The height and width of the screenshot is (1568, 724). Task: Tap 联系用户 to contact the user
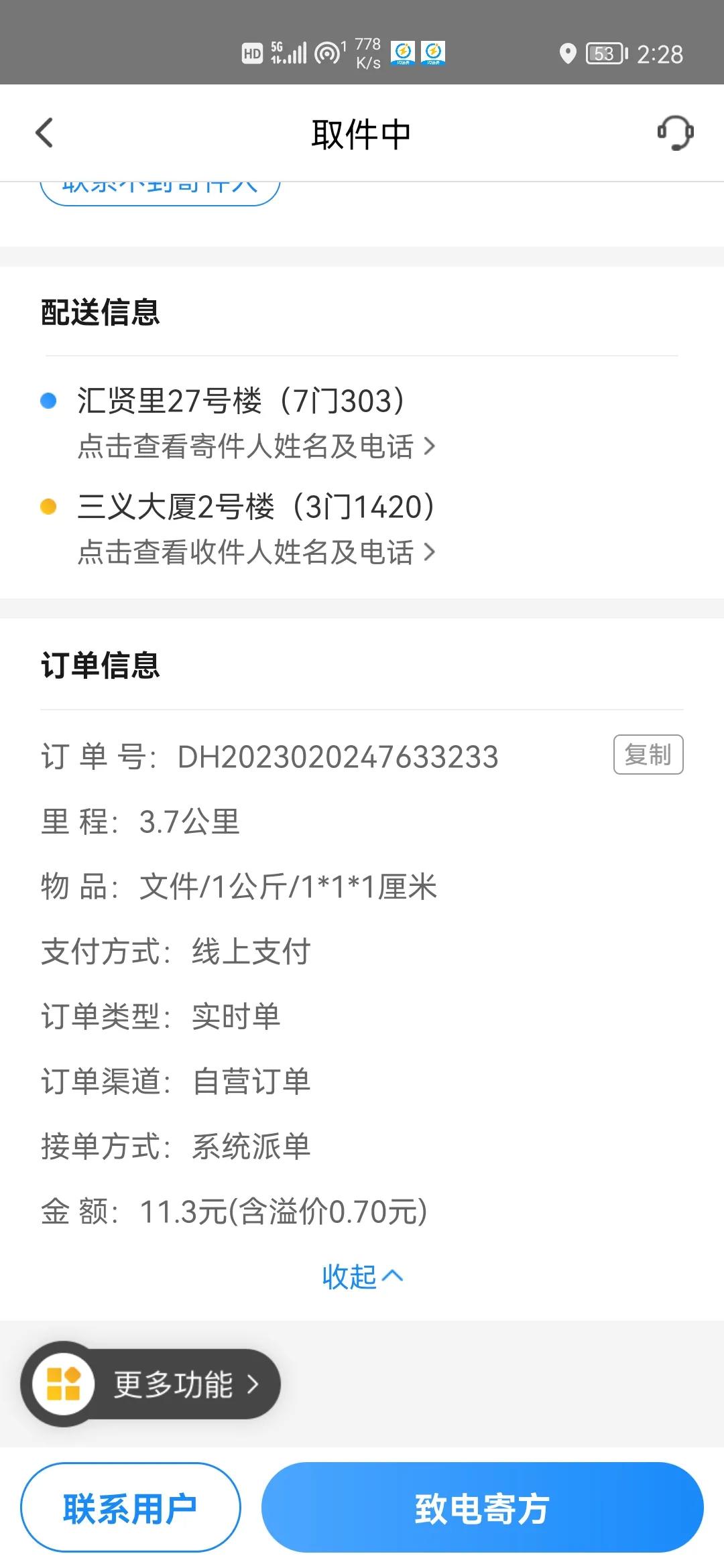pos(131,1508)
